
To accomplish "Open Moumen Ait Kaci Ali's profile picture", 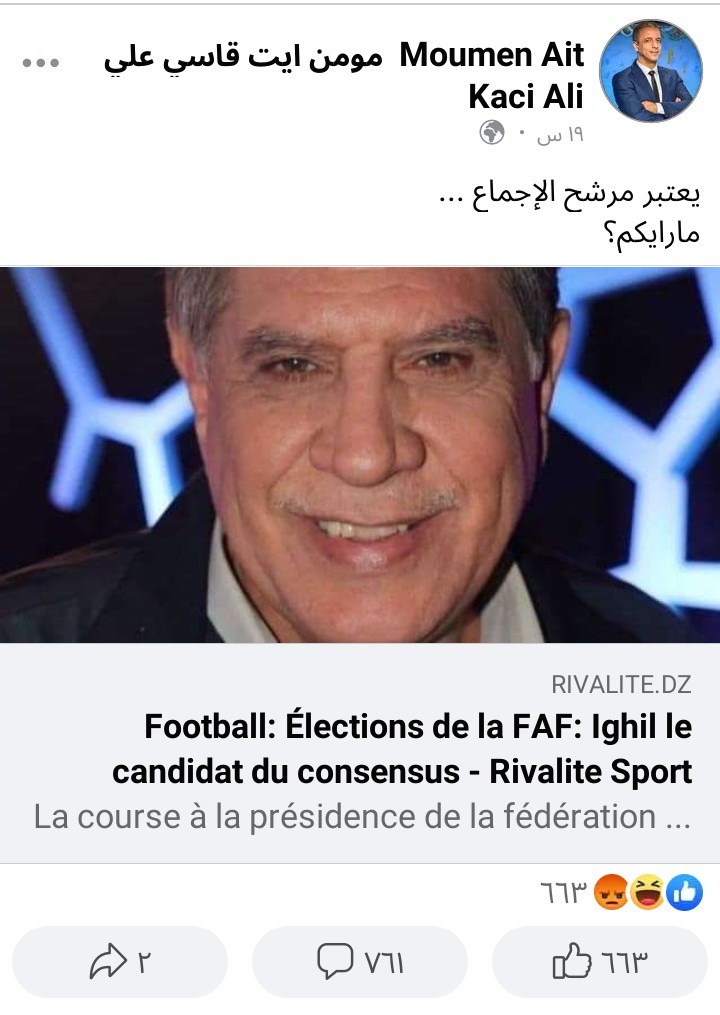I will point(650,71).
